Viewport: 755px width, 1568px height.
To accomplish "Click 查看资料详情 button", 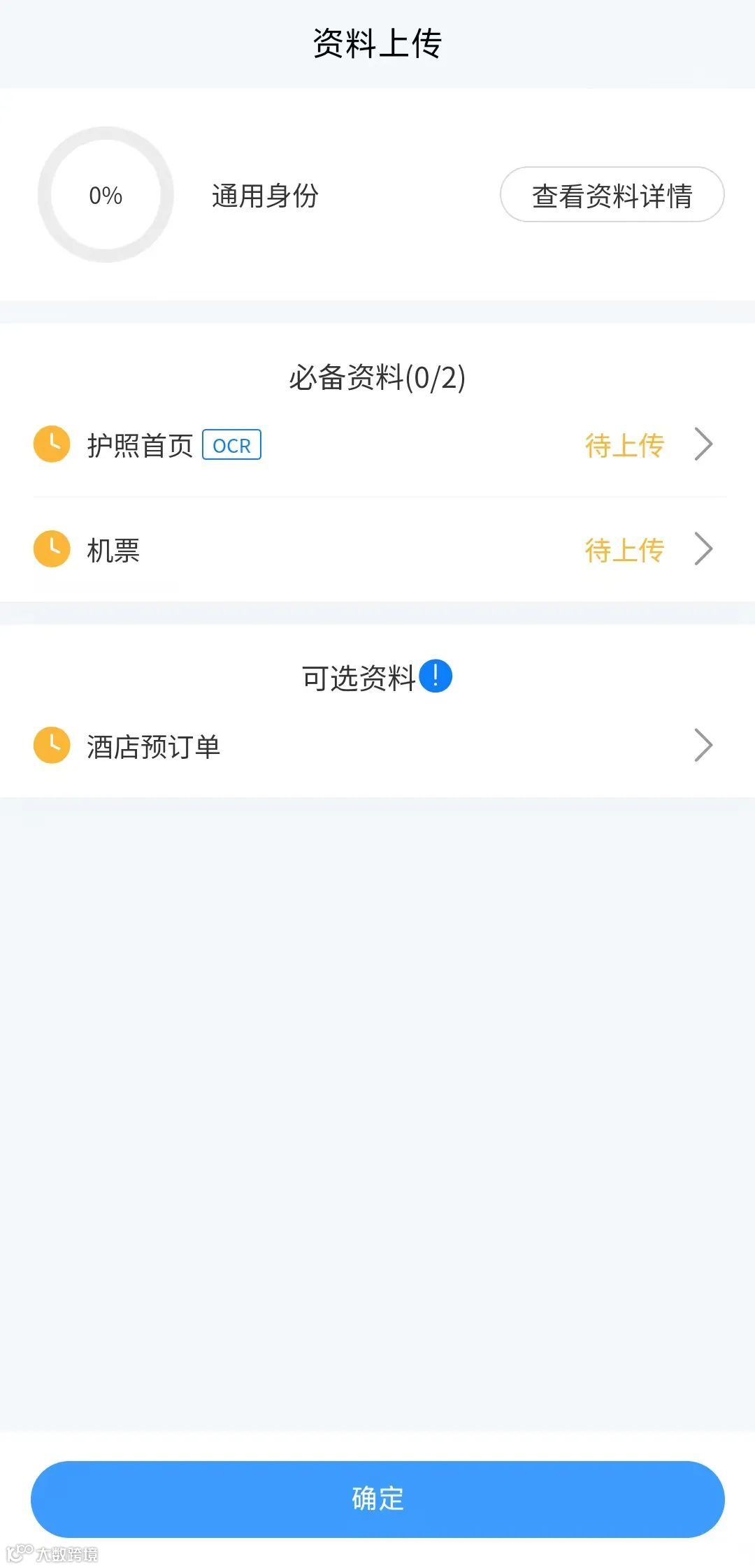I will point(612,196).
